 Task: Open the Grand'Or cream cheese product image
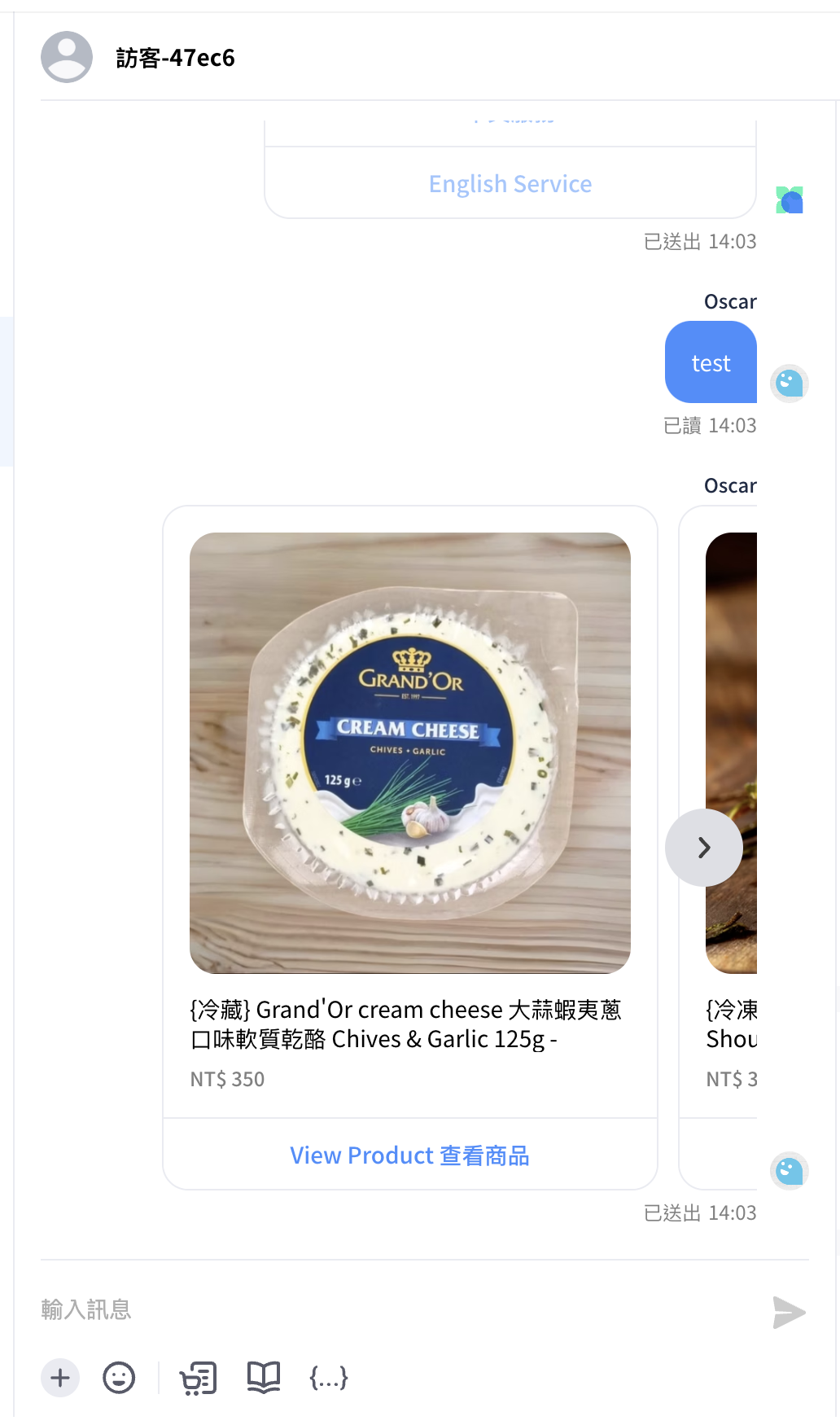[410, 752]
